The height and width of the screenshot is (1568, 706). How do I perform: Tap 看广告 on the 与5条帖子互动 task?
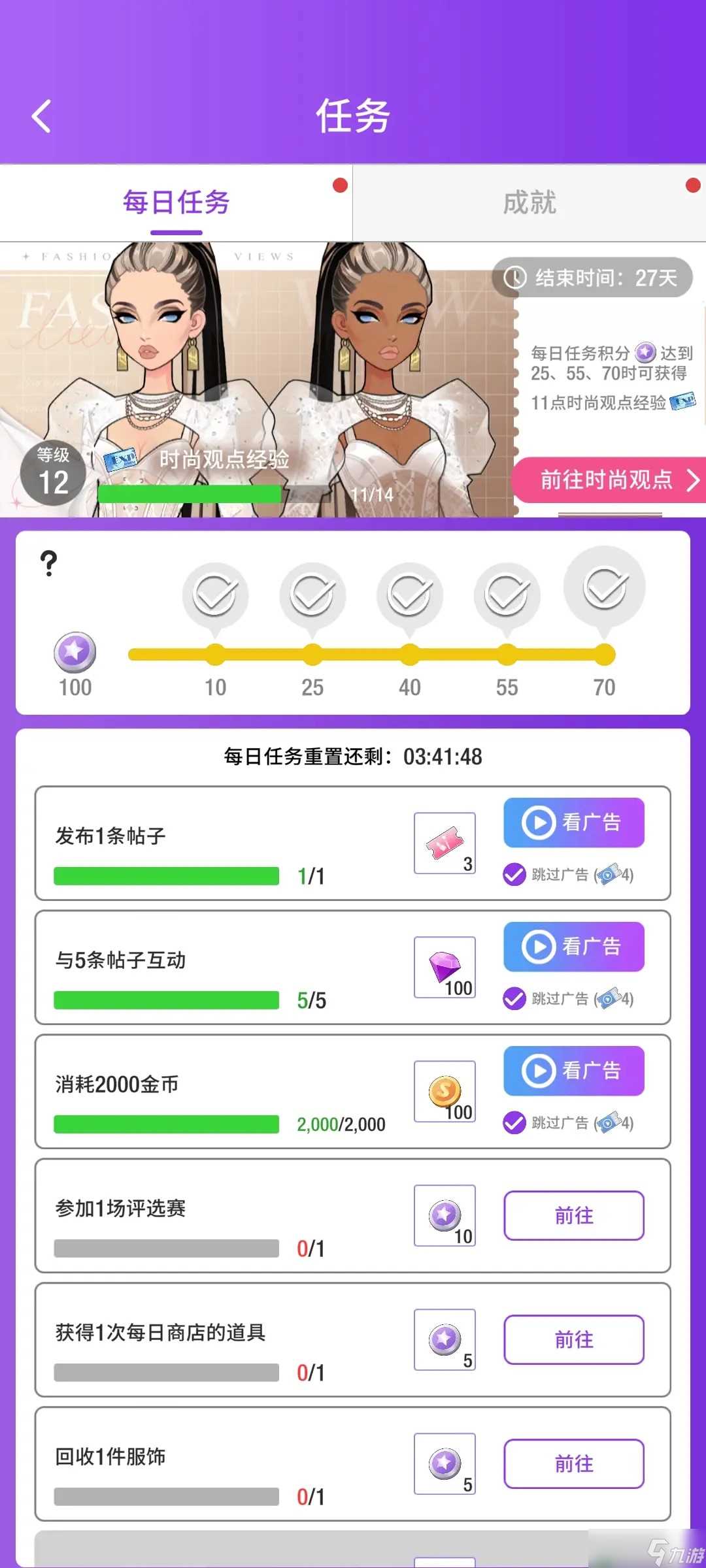(x=573, y=947)
